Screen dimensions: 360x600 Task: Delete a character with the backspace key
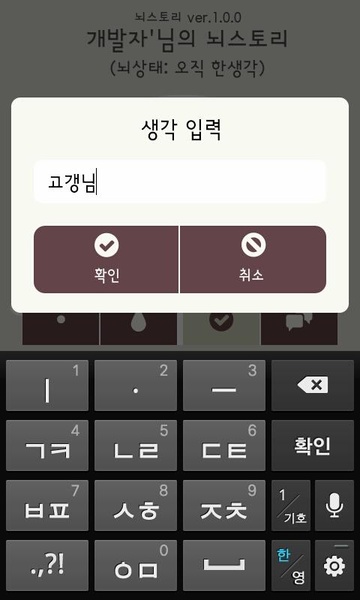(x=313, y=385)
